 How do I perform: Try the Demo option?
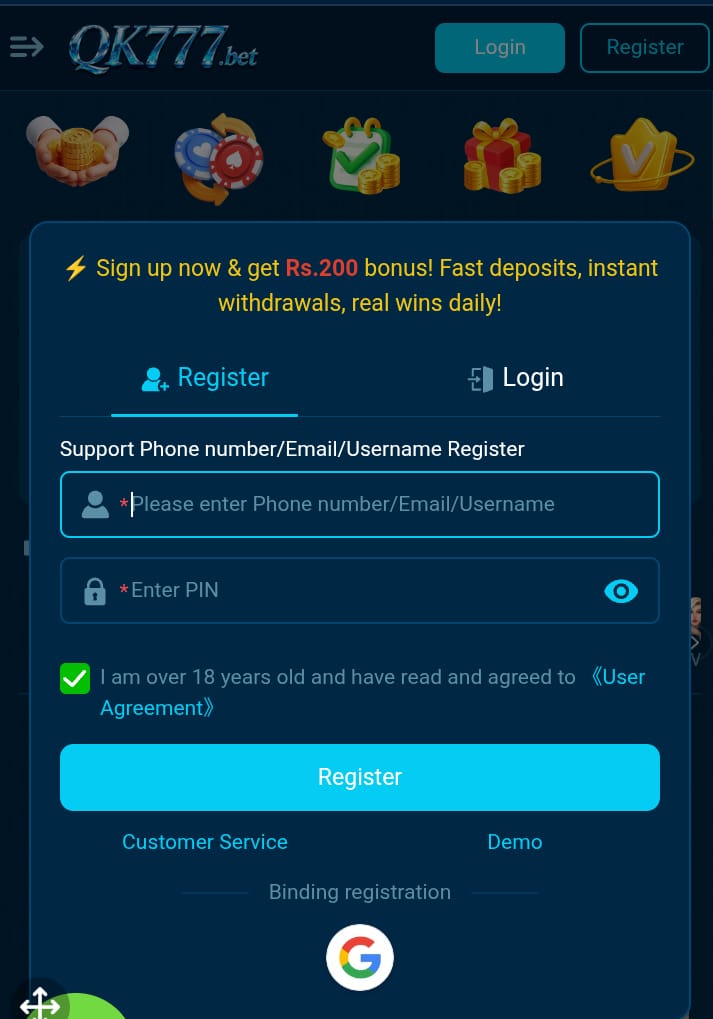click(514, 842)
